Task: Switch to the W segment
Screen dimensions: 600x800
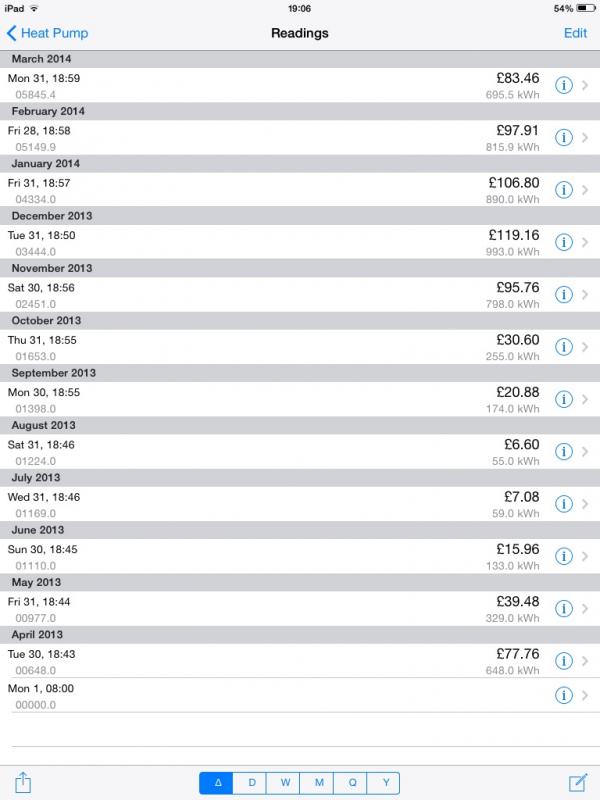Action: 285,782
